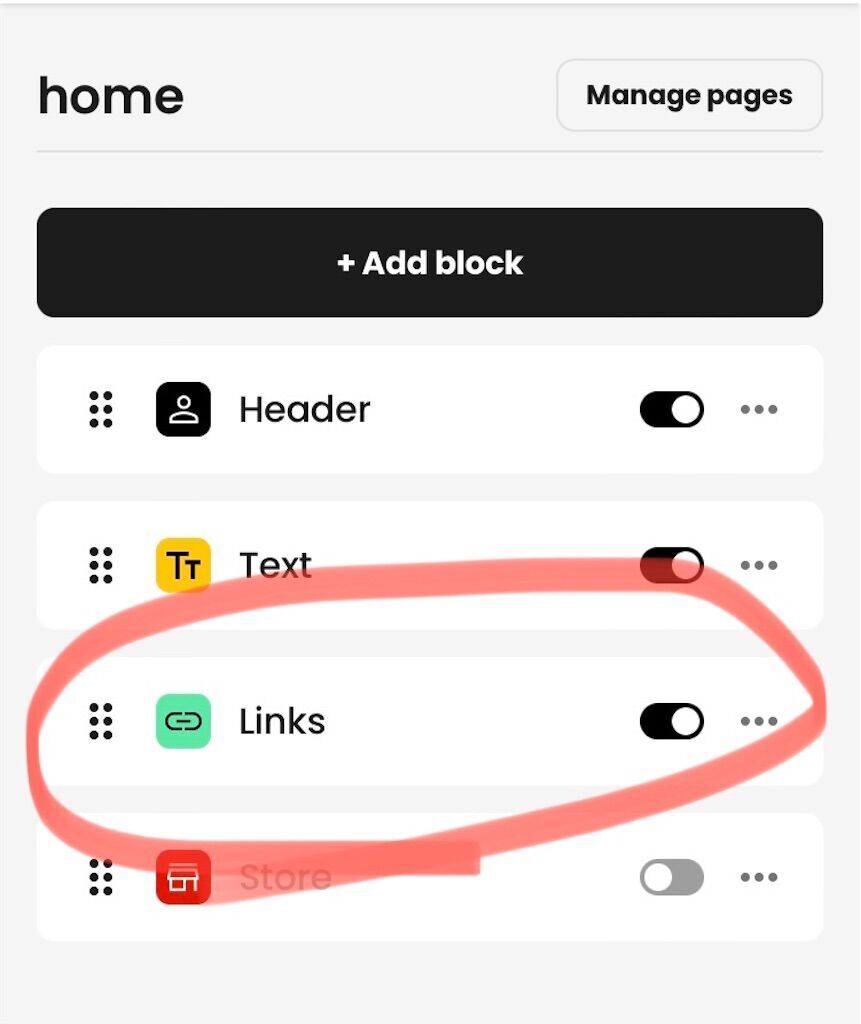Viewport: 861px width, 1024px height.
Task: Open more options for Text block
Action: tap(759, 565)
